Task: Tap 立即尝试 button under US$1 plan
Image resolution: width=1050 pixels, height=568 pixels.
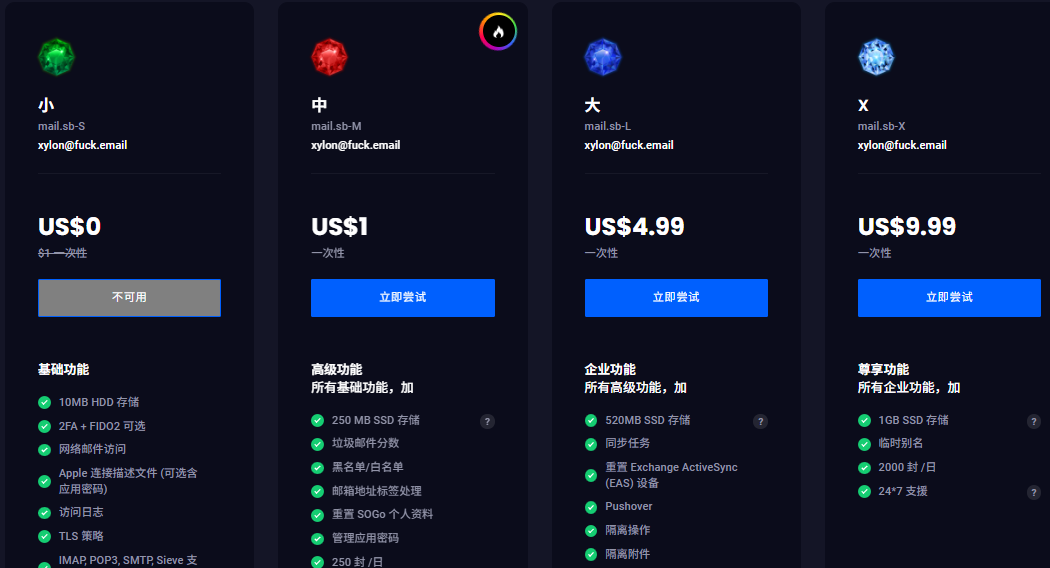Action: (402, 298)
